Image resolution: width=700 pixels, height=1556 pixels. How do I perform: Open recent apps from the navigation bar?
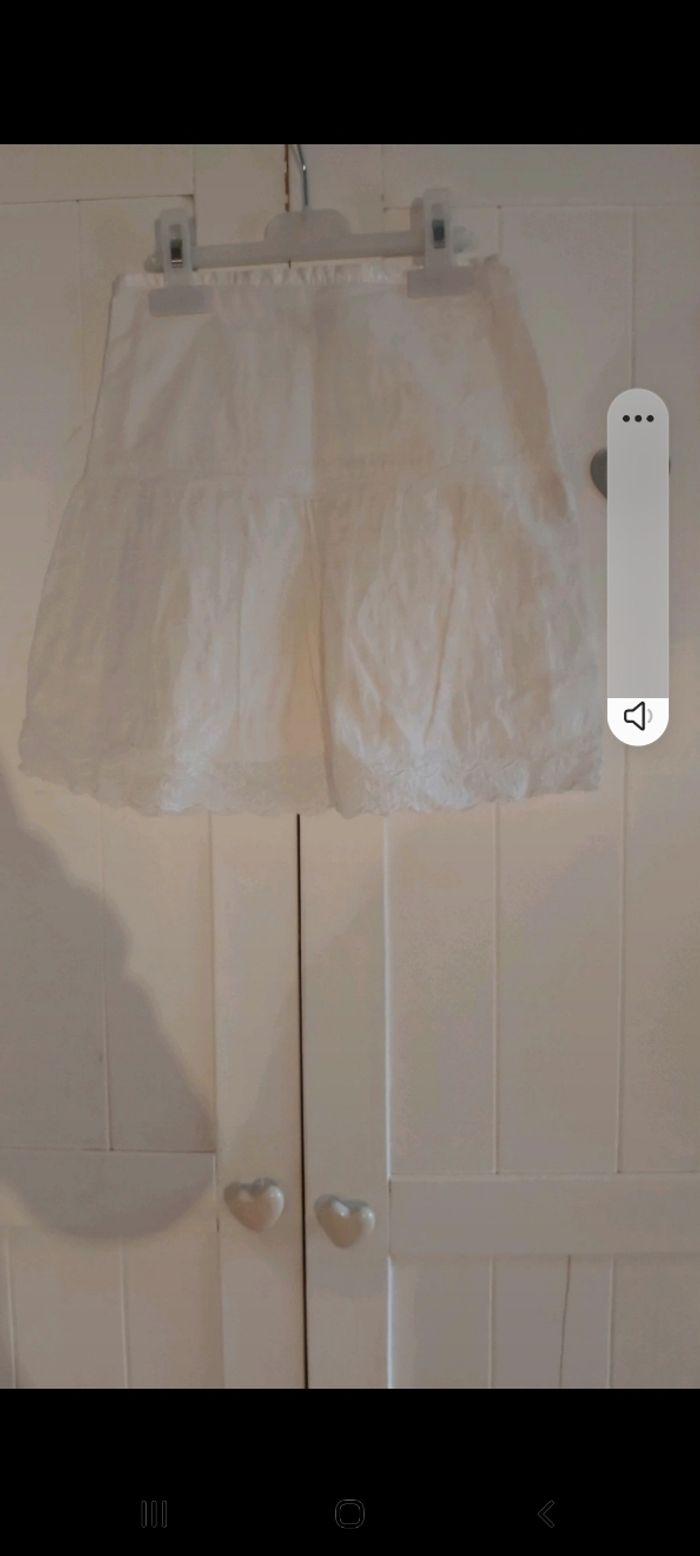154,1513
